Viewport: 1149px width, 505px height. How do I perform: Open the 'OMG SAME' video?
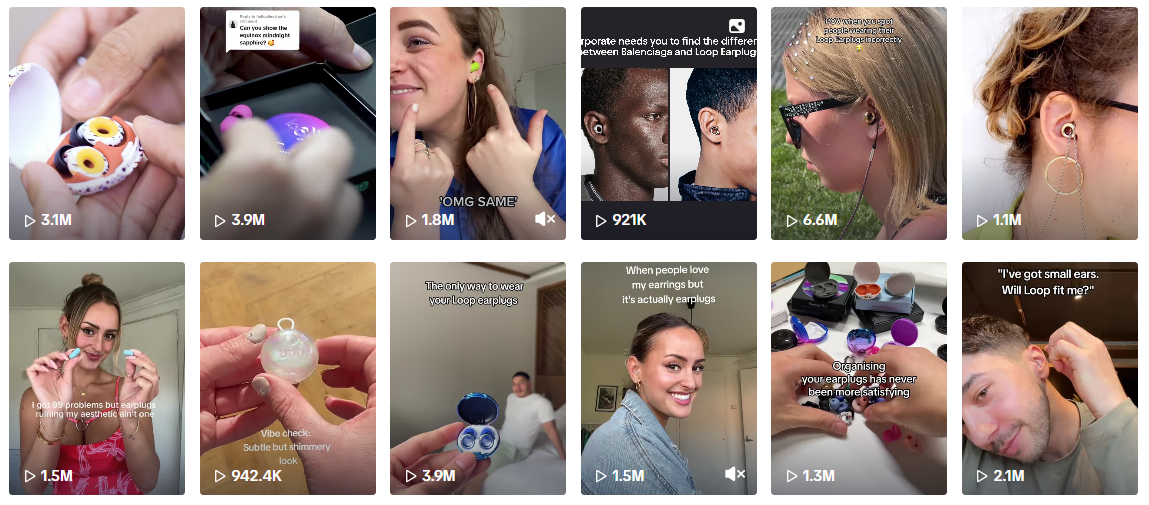[x=478, y=123]
